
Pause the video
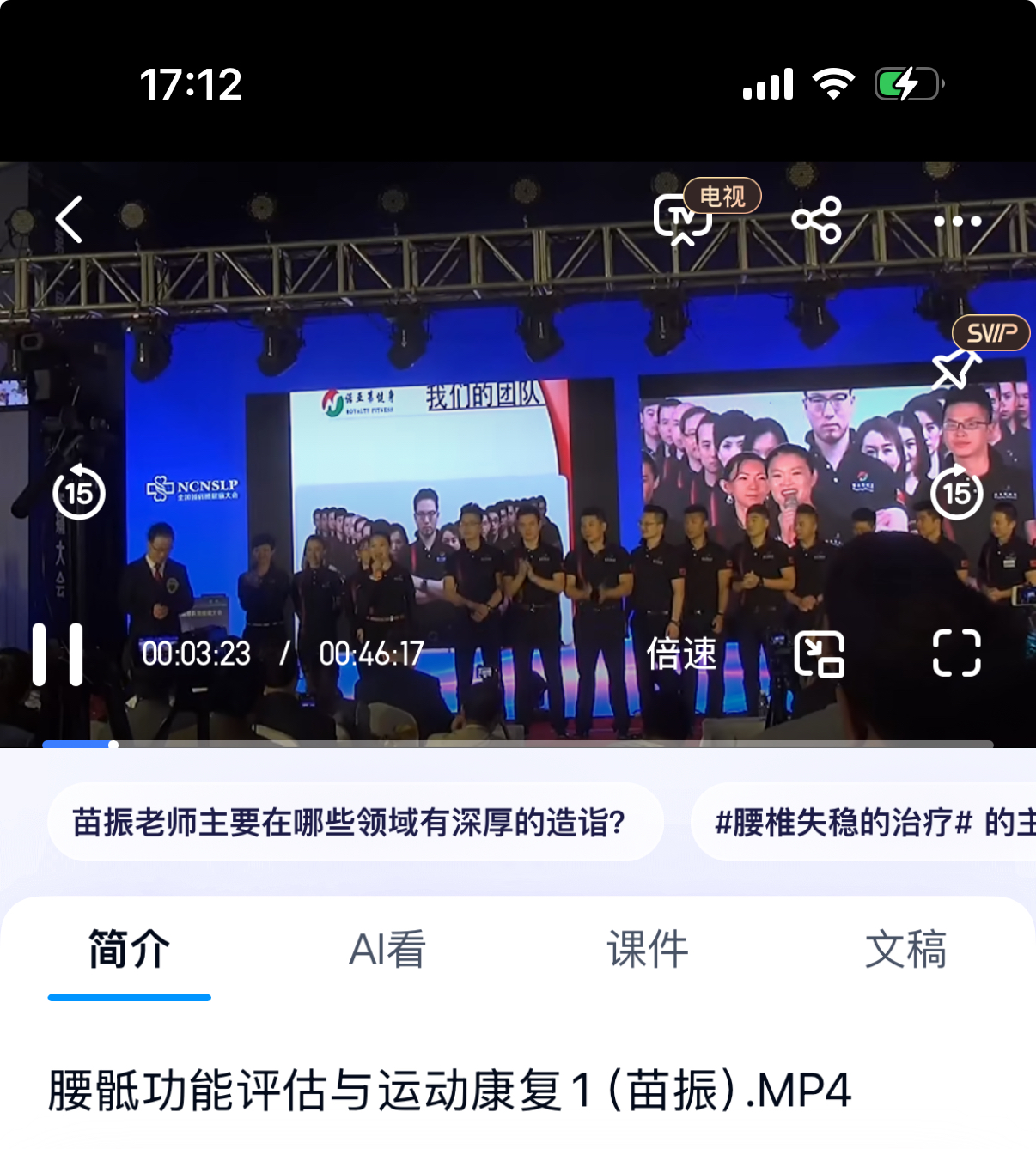tap(58, 654)
